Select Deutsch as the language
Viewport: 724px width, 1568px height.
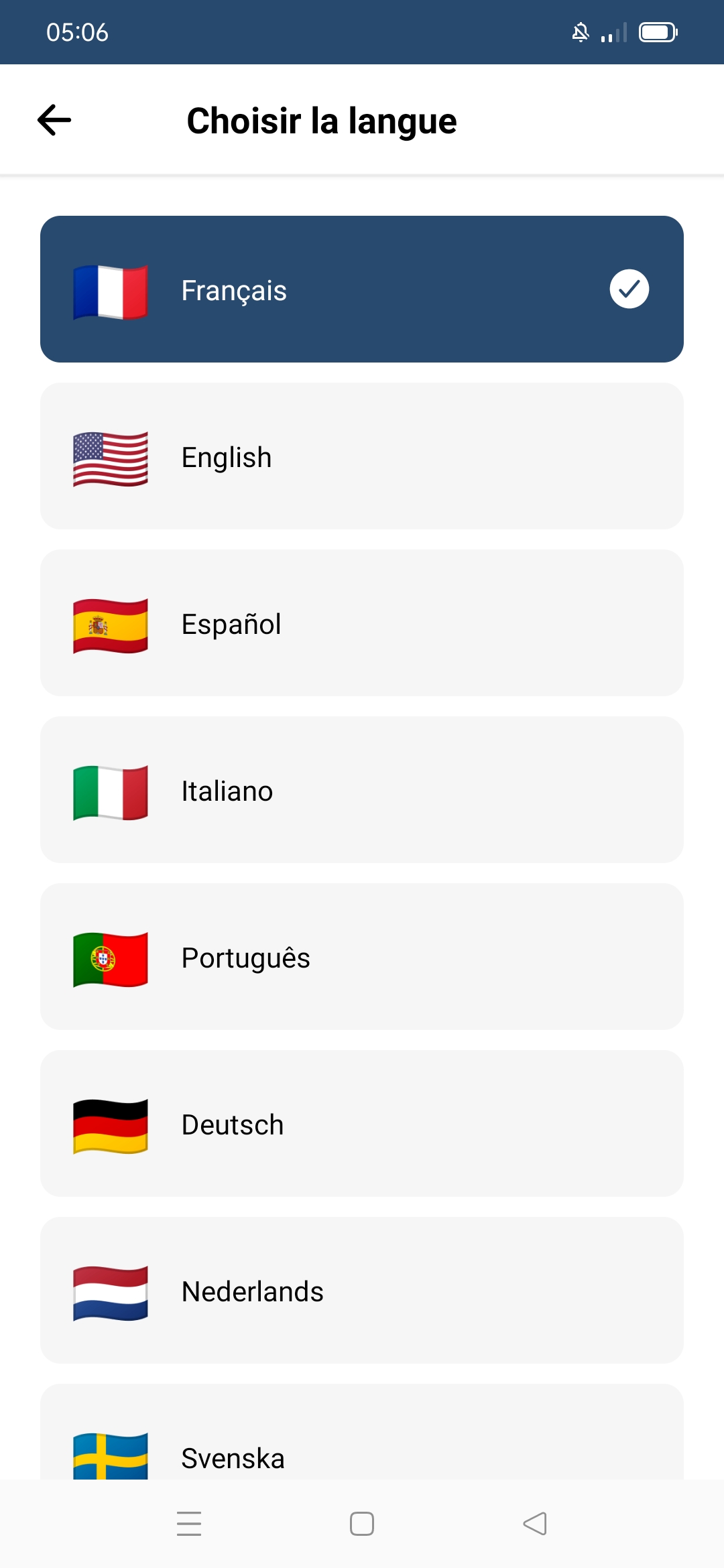(x=362, y=1124)
